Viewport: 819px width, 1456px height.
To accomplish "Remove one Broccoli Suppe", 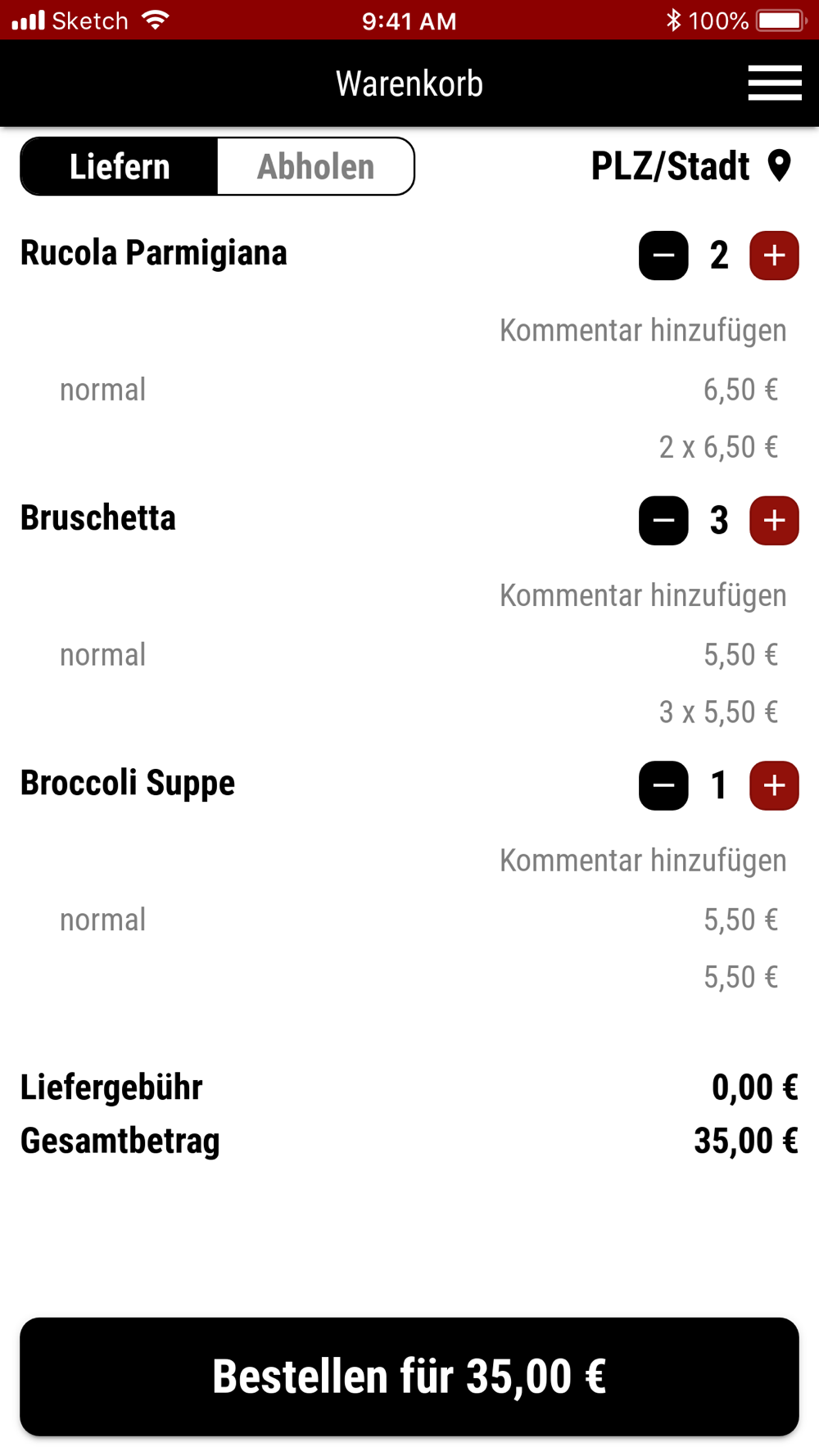I will coord(663,786).
